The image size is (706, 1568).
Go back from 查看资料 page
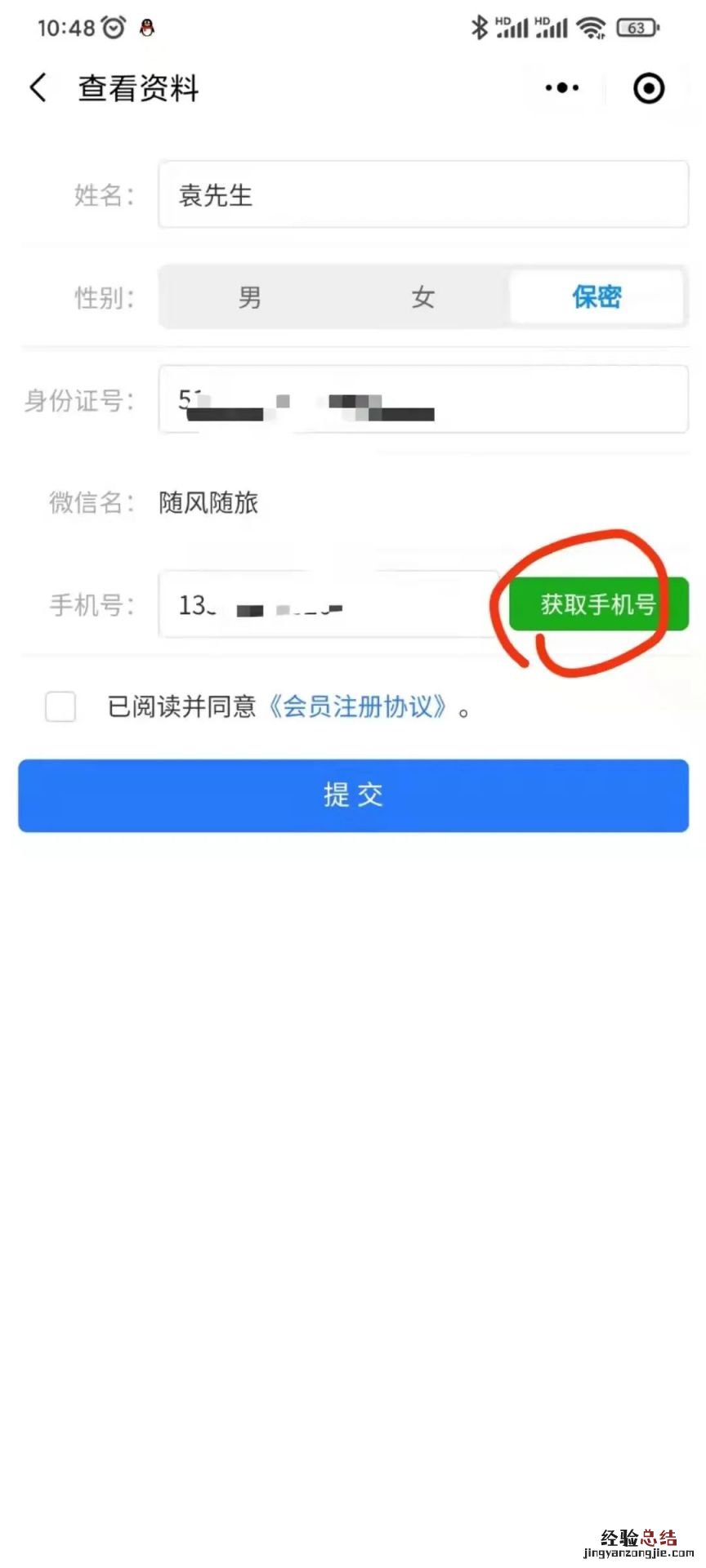(38, 88)
